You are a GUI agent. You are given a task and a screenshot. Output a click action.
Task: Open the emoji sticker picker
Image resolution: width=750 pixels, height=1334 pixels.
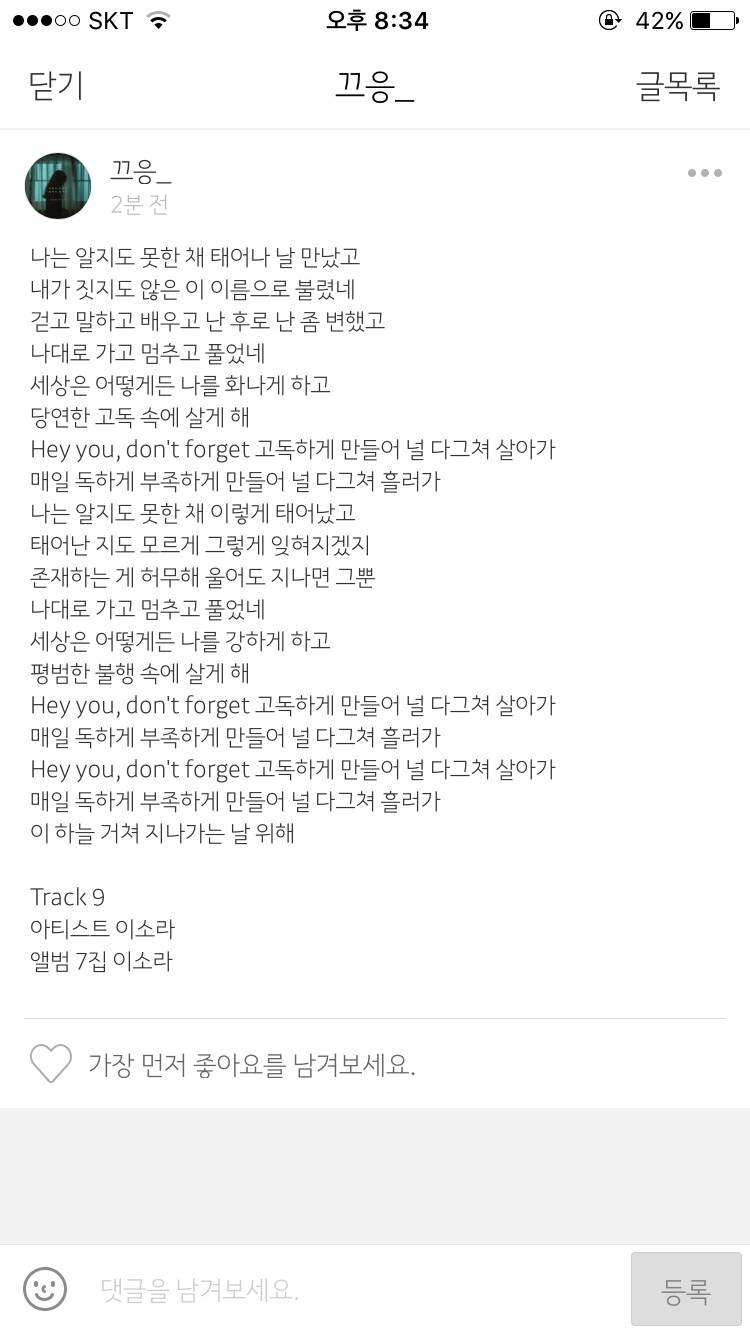pos(45,1289)
